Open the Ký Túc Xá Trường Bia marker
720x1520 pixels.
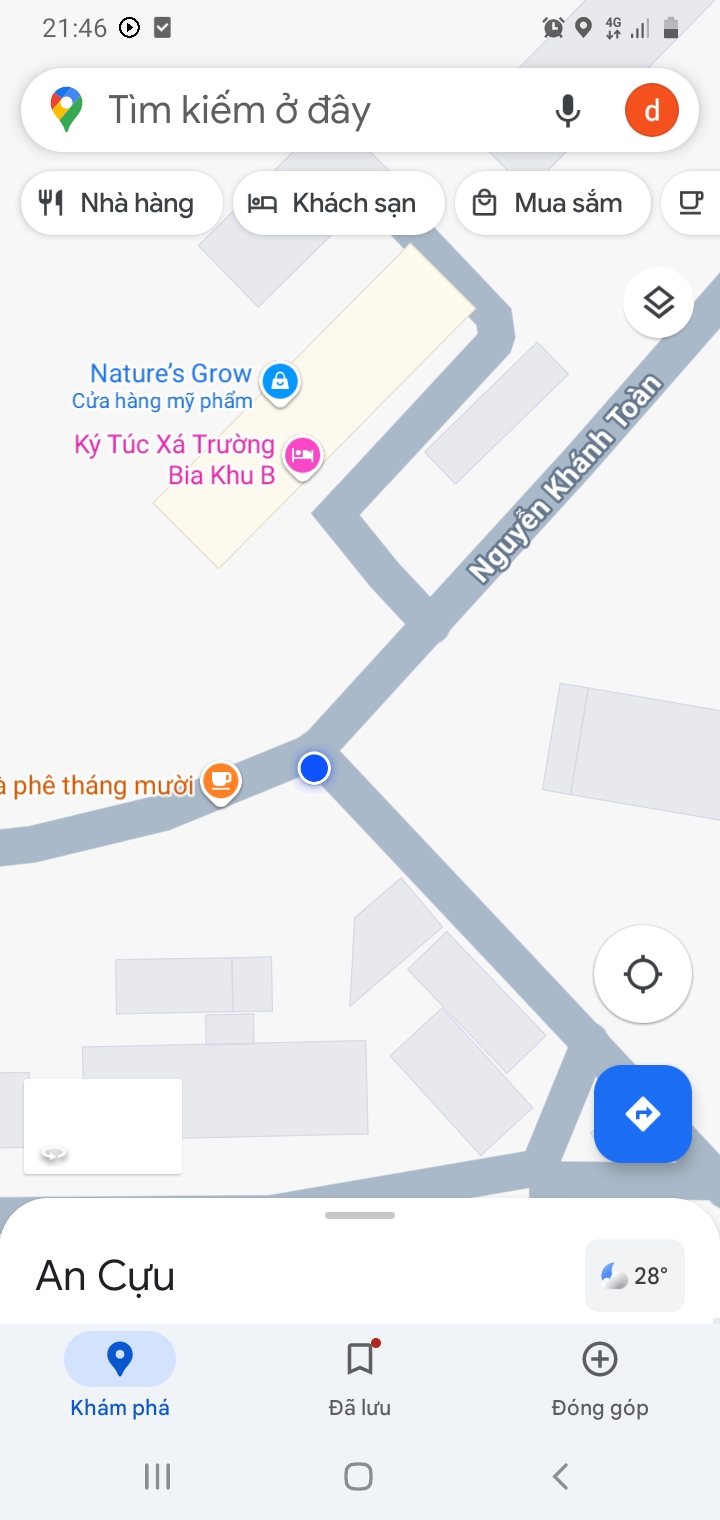302,456
